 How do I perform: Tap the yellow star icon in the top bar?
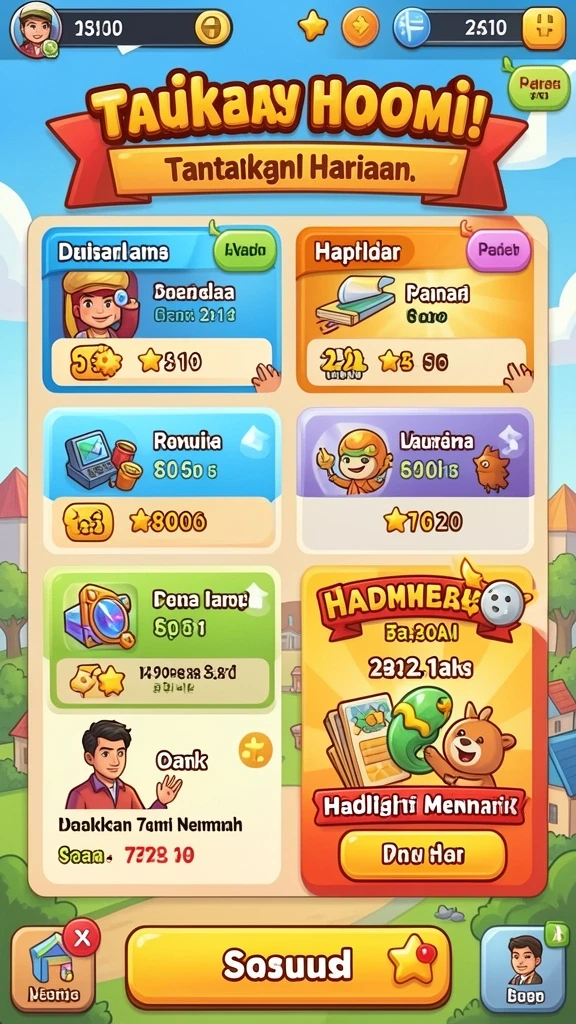(313, 26)
